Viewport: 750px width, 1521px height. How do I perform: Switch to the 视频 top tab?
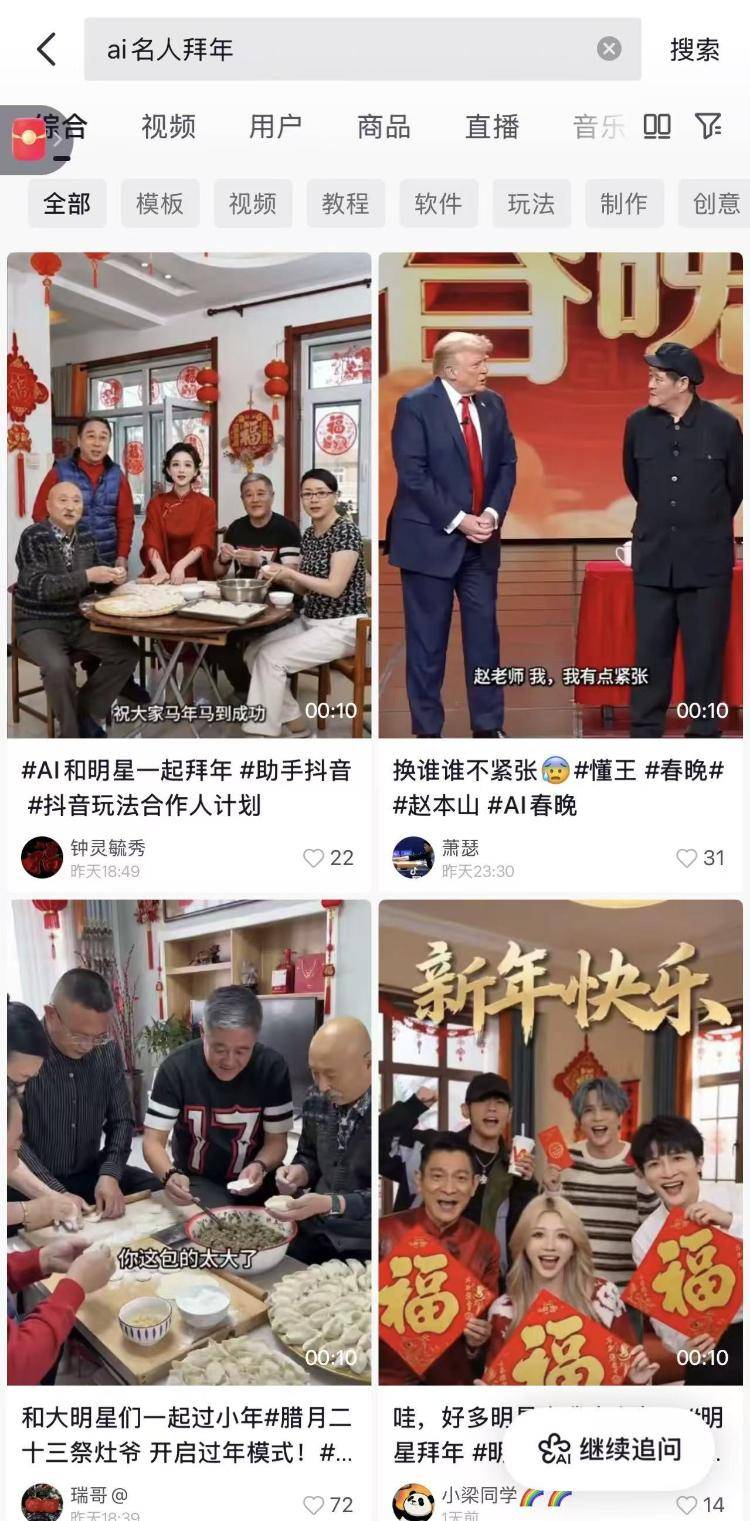click(168, 127)
